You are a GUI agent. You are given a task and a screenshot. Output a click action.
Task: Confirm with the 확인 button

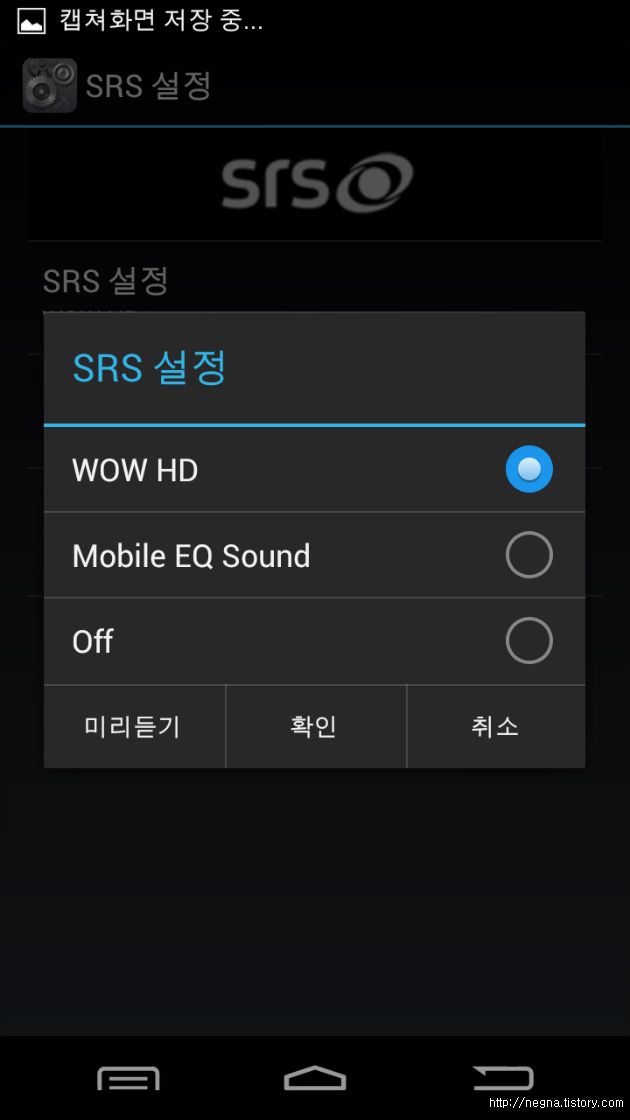[x=316, y=726]
